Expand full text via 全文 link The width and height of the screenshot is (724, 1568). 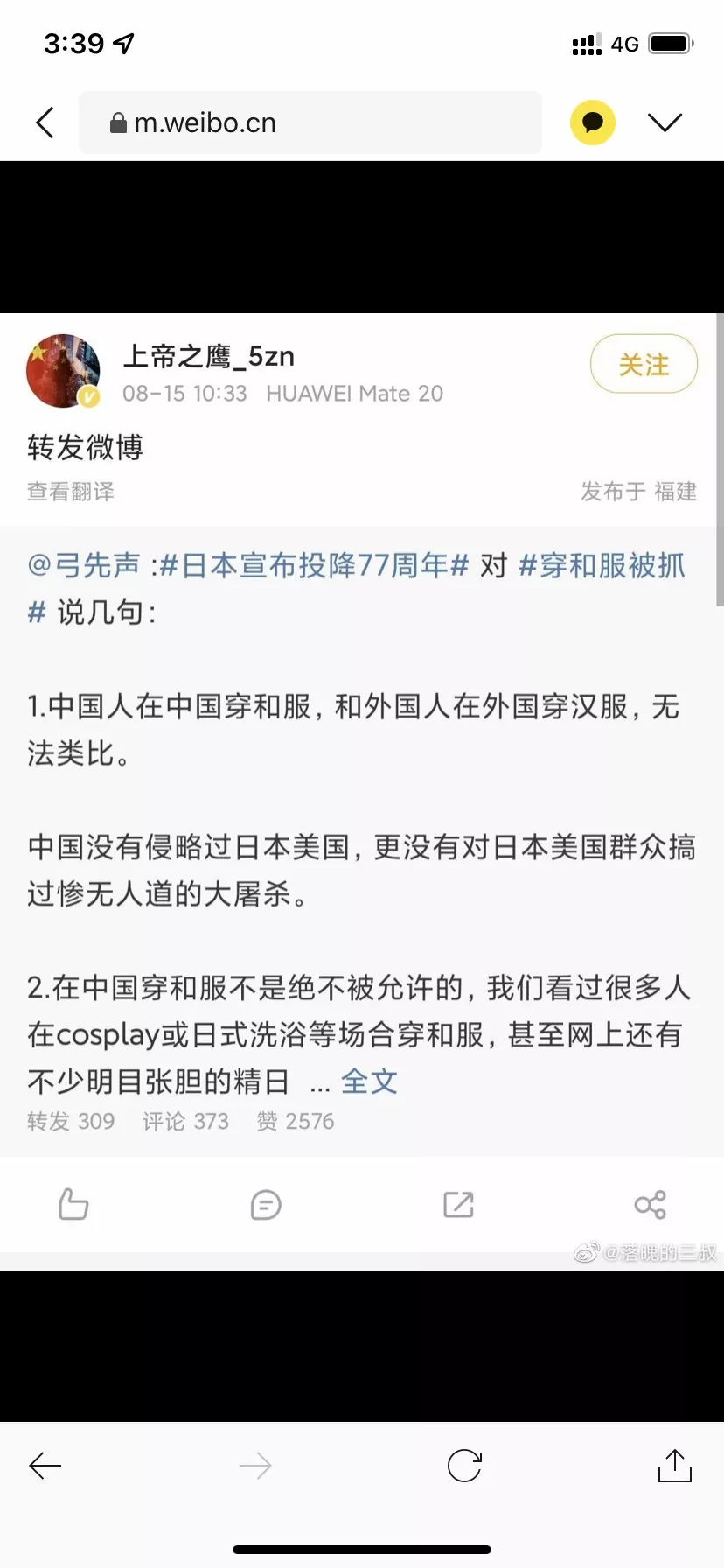click(369, 1081)
